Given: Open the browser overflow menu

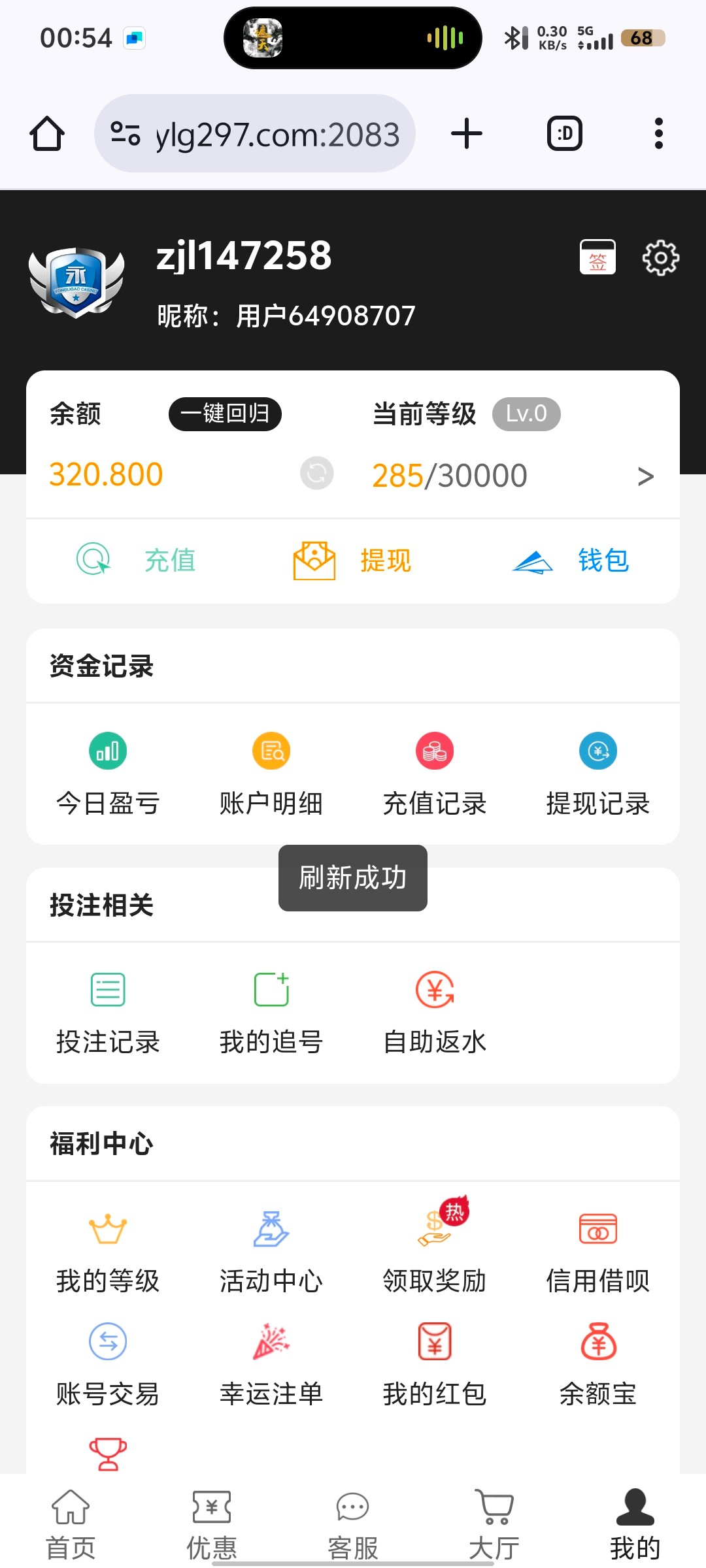Looking at the screenshot, I should click(x=658, y=133).
